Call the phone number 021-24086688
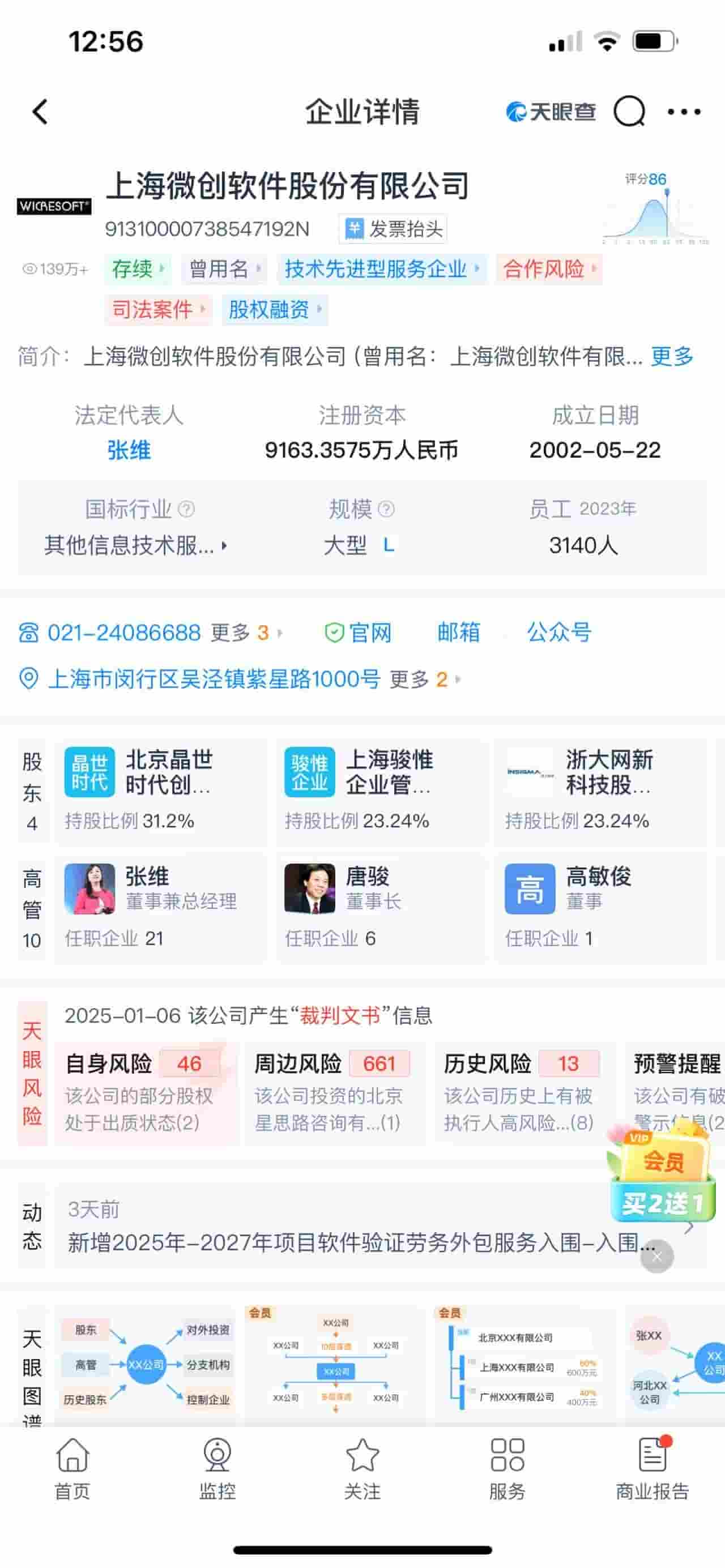Image resolution: width=725 pixels, height=1568 pixels. [123, 633]
